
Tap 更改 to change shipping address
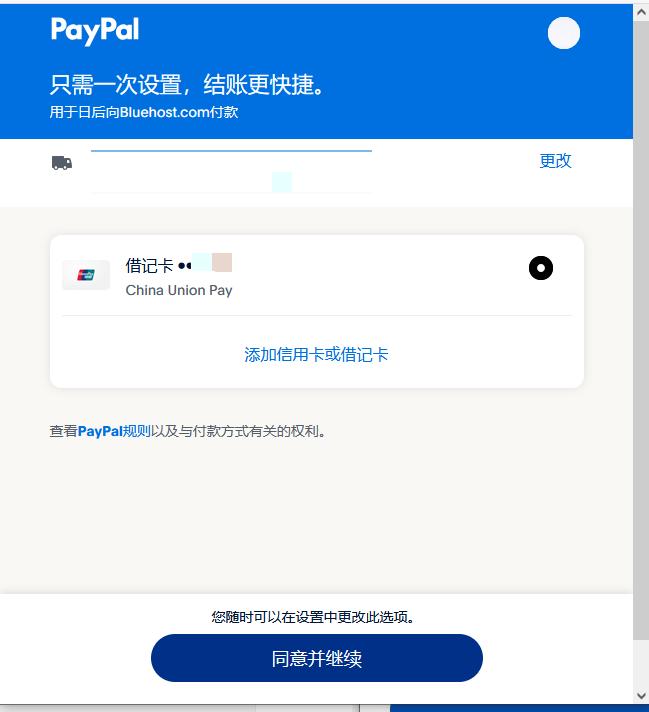555,161
